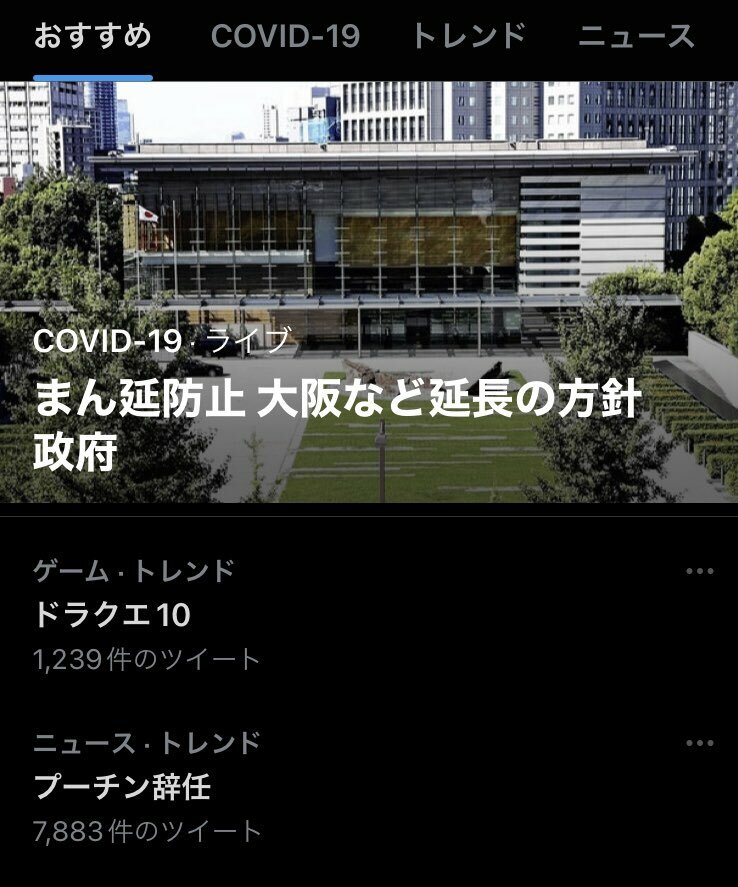View the プーチン辞任 trend
The width and height of the screenshot is (738, 887).
(x=122, y=787)
